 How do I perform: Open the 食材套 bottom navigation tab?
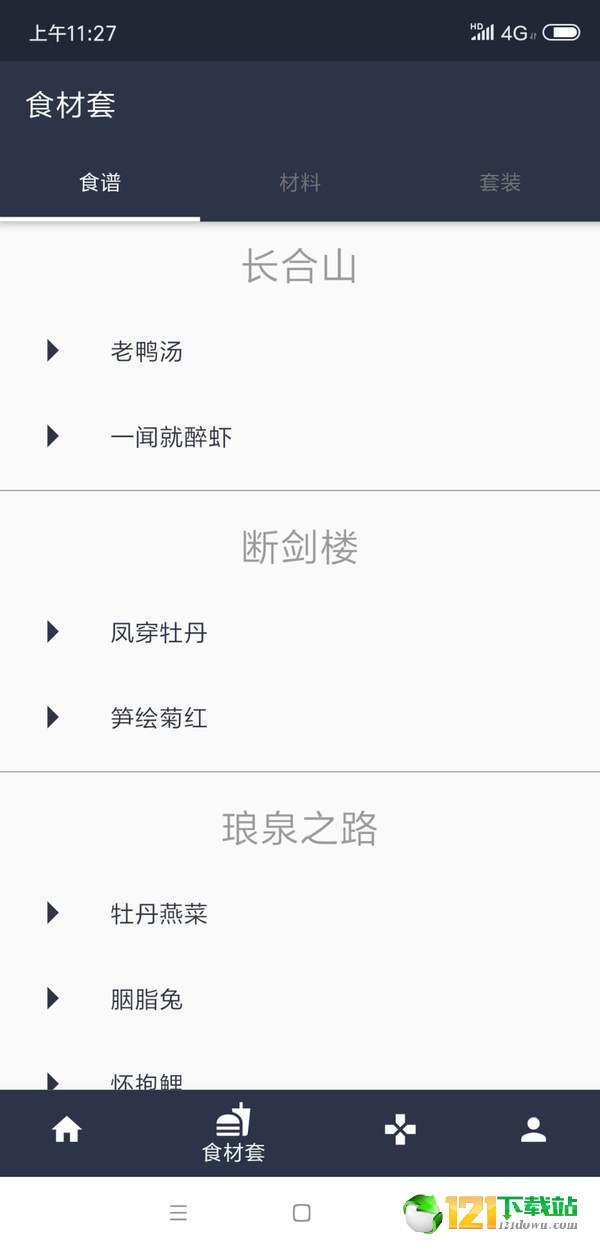coord(233,1133)
